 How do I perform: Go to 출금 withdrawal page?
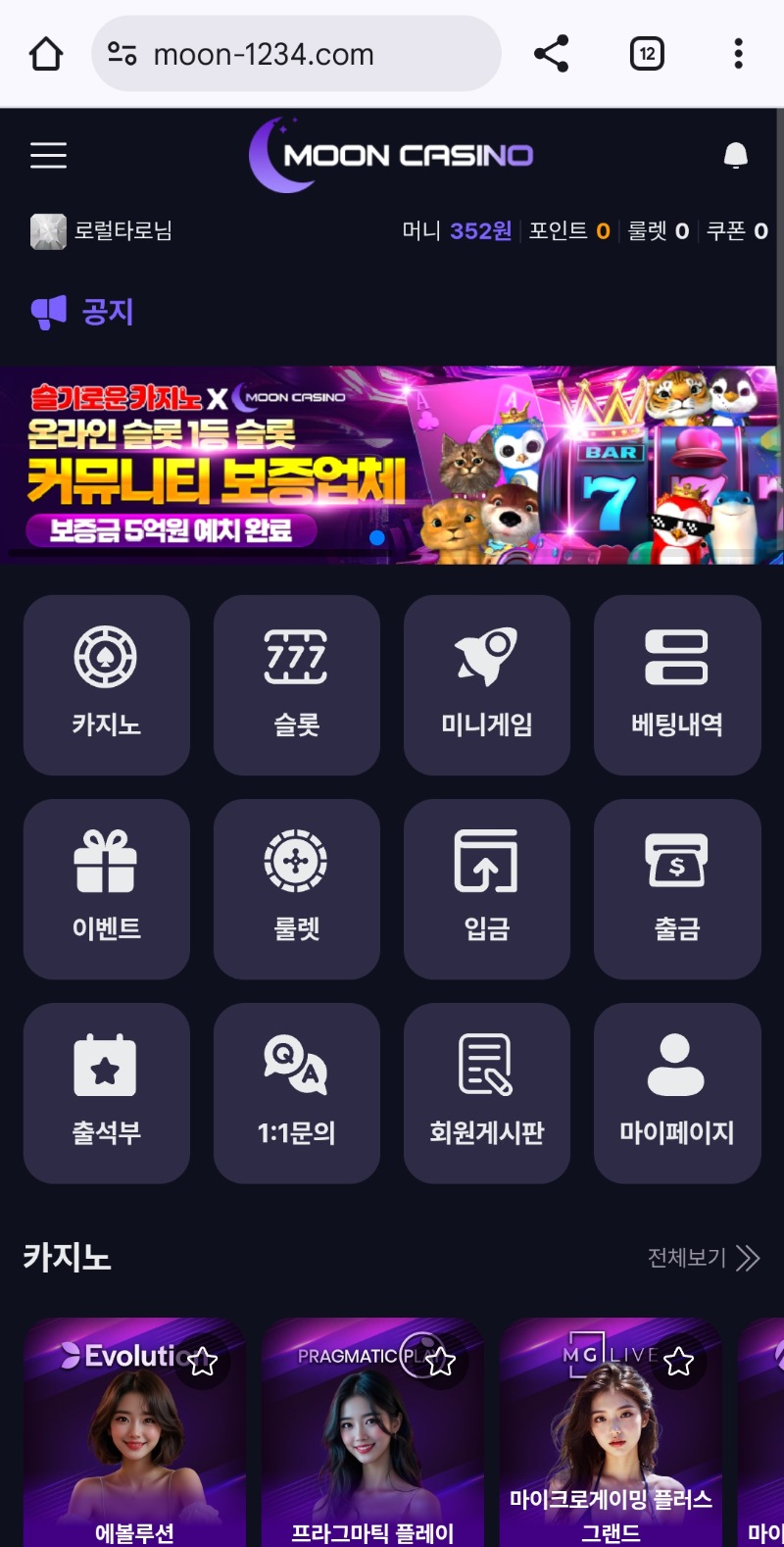click(677, 888)
